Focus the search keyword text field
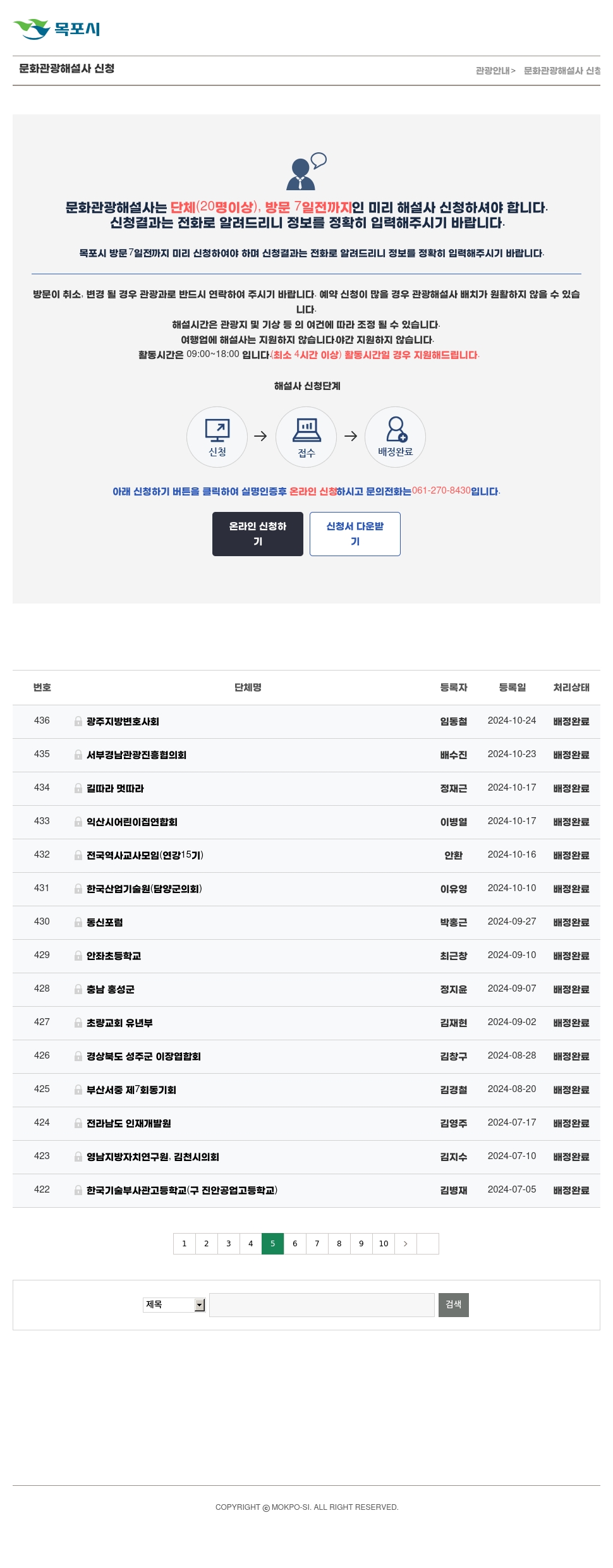613x1568 pixels. click(x=322, y=1305)
